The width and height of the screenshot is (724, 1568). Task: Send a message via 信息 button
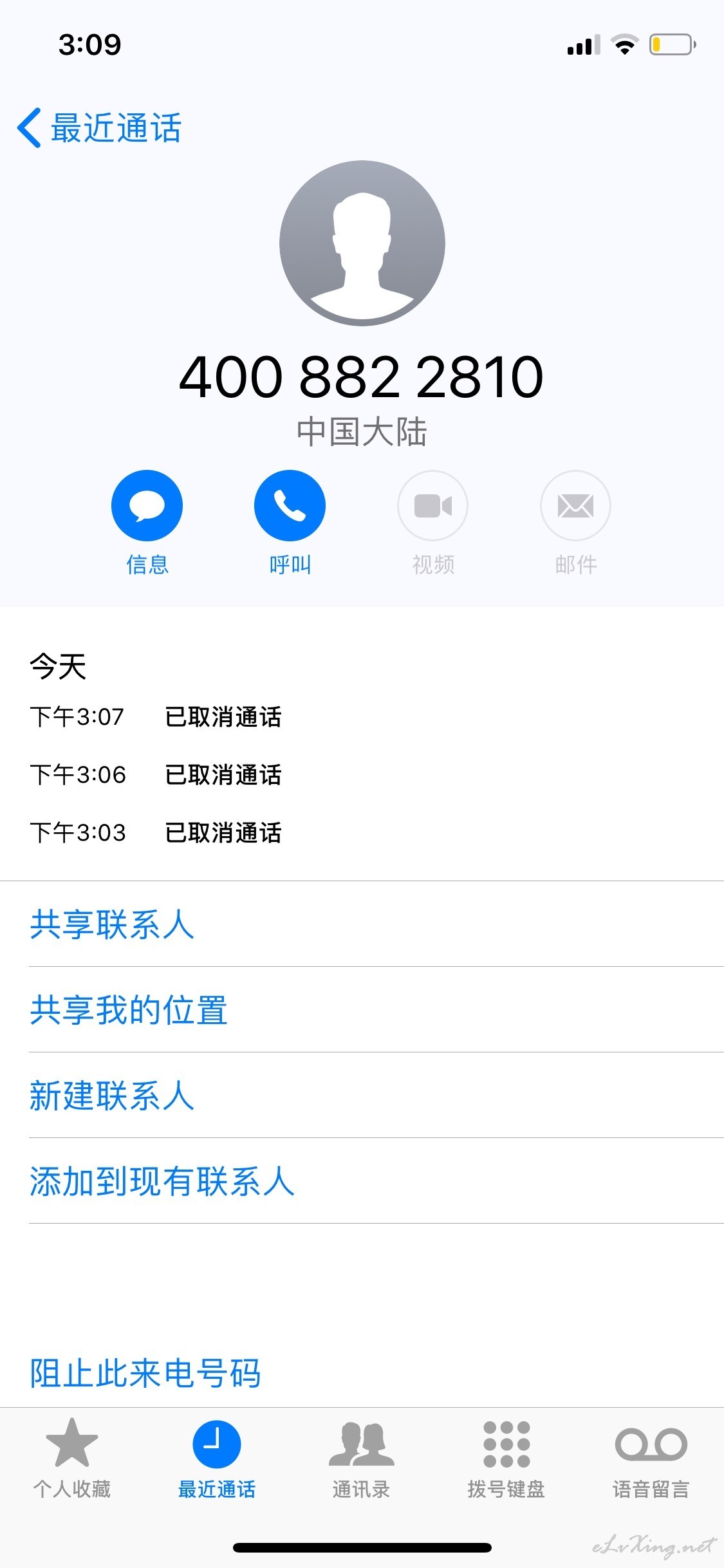147,506
